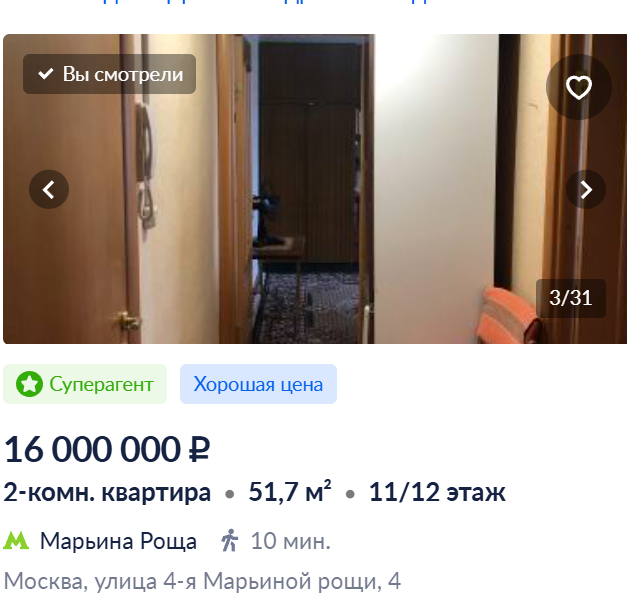Add this apartment to favorites
This screenshot has height=615, width=627.
tap(579, 88)
